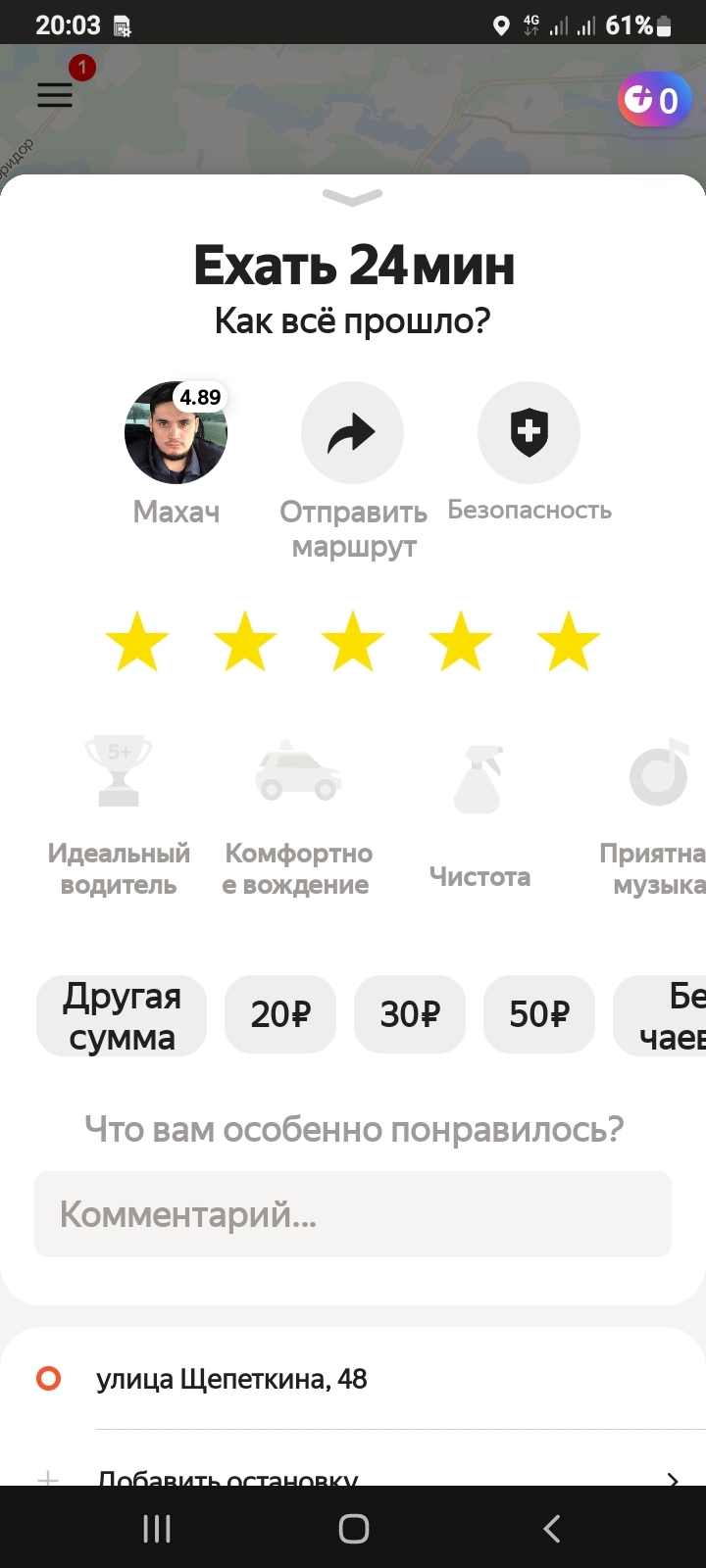Choose Другая сумма for the tip
The height and width of the screenshot is (1568, 706).
pyautogui.click(x=122, y=1015)
